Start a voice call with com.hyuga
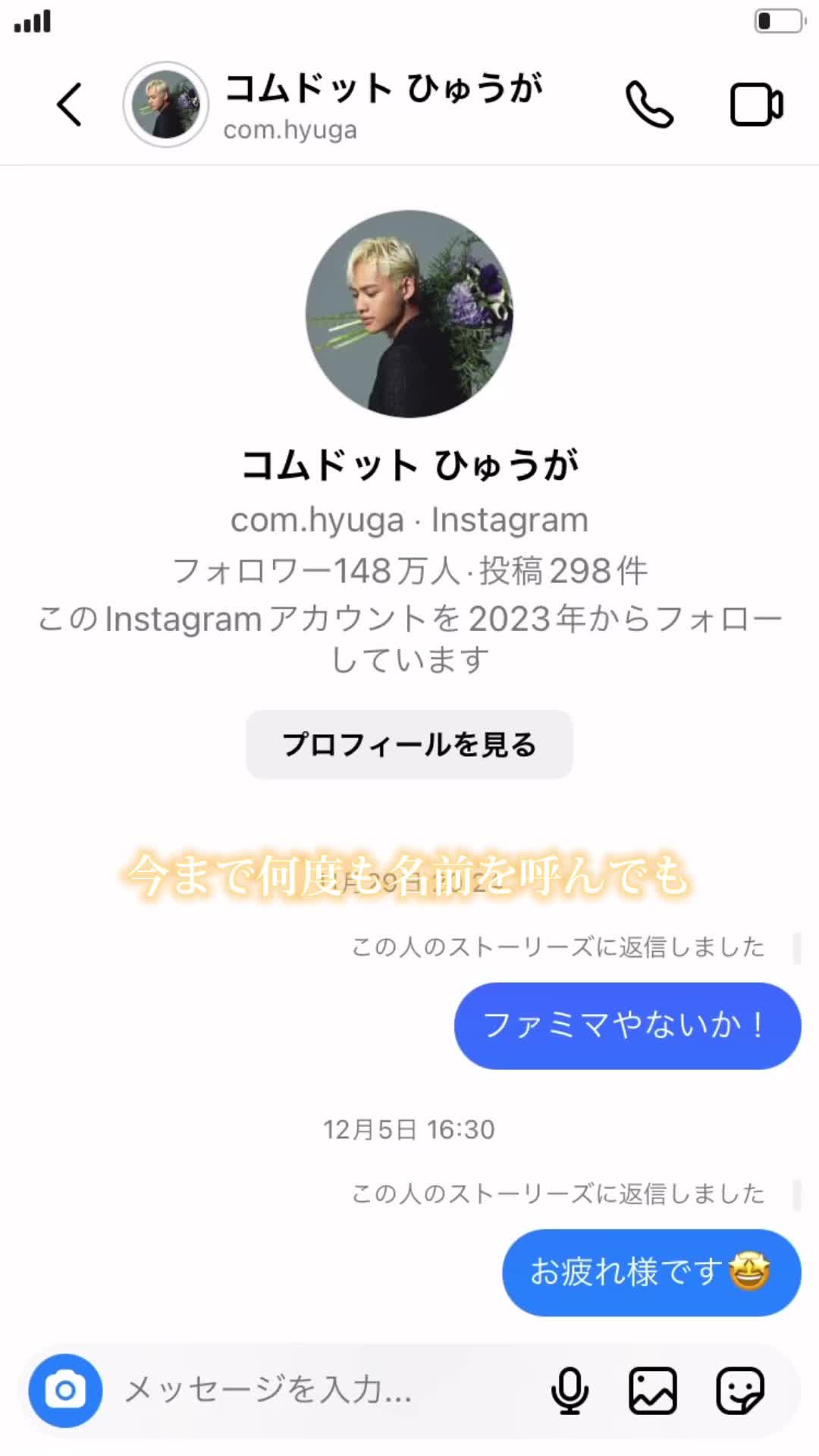 pyautogui.click(x=649, y=105)
